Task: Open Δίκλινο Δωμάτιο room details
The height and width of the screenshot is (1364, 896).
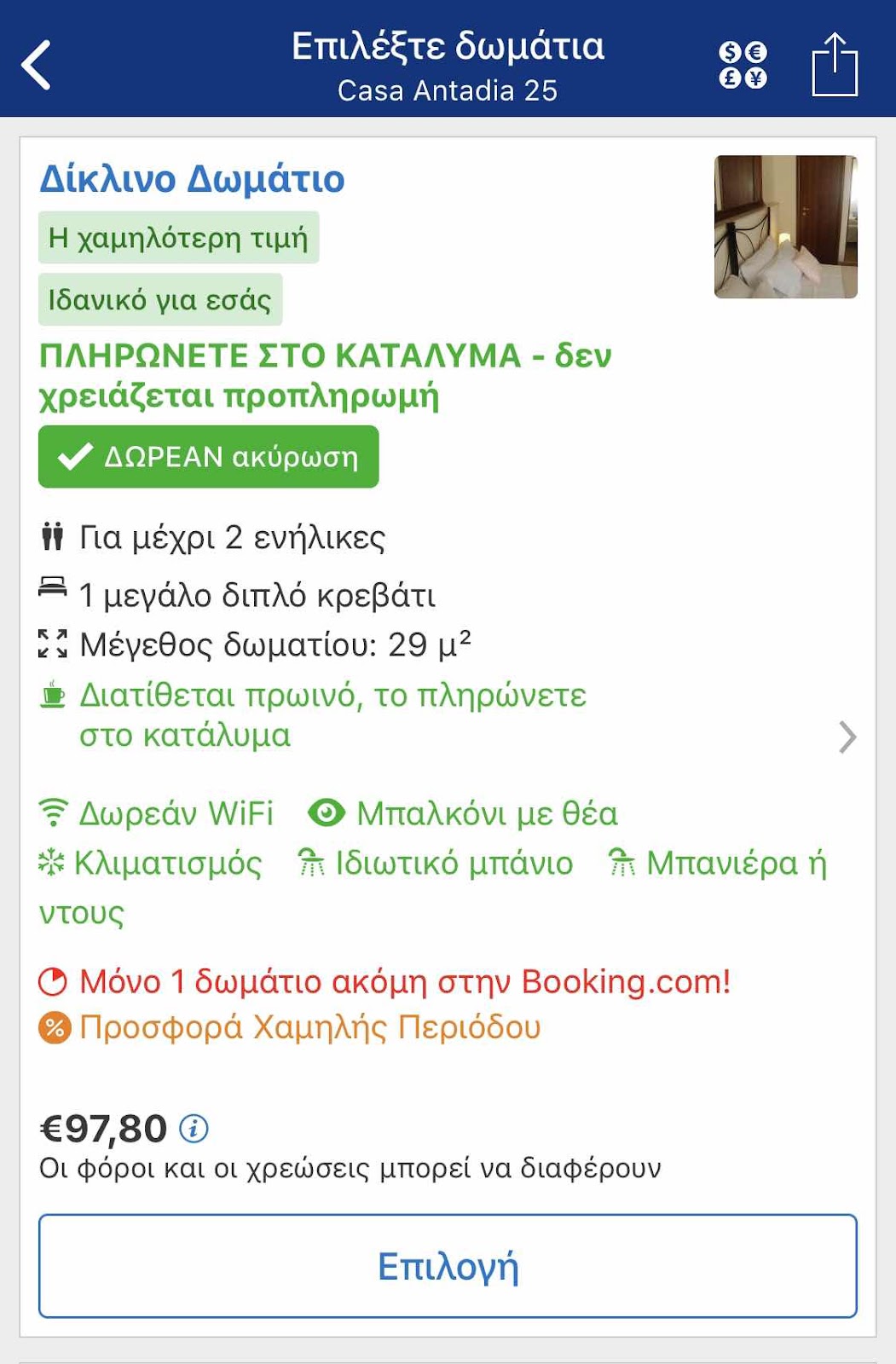Action: tap(193, 180)
